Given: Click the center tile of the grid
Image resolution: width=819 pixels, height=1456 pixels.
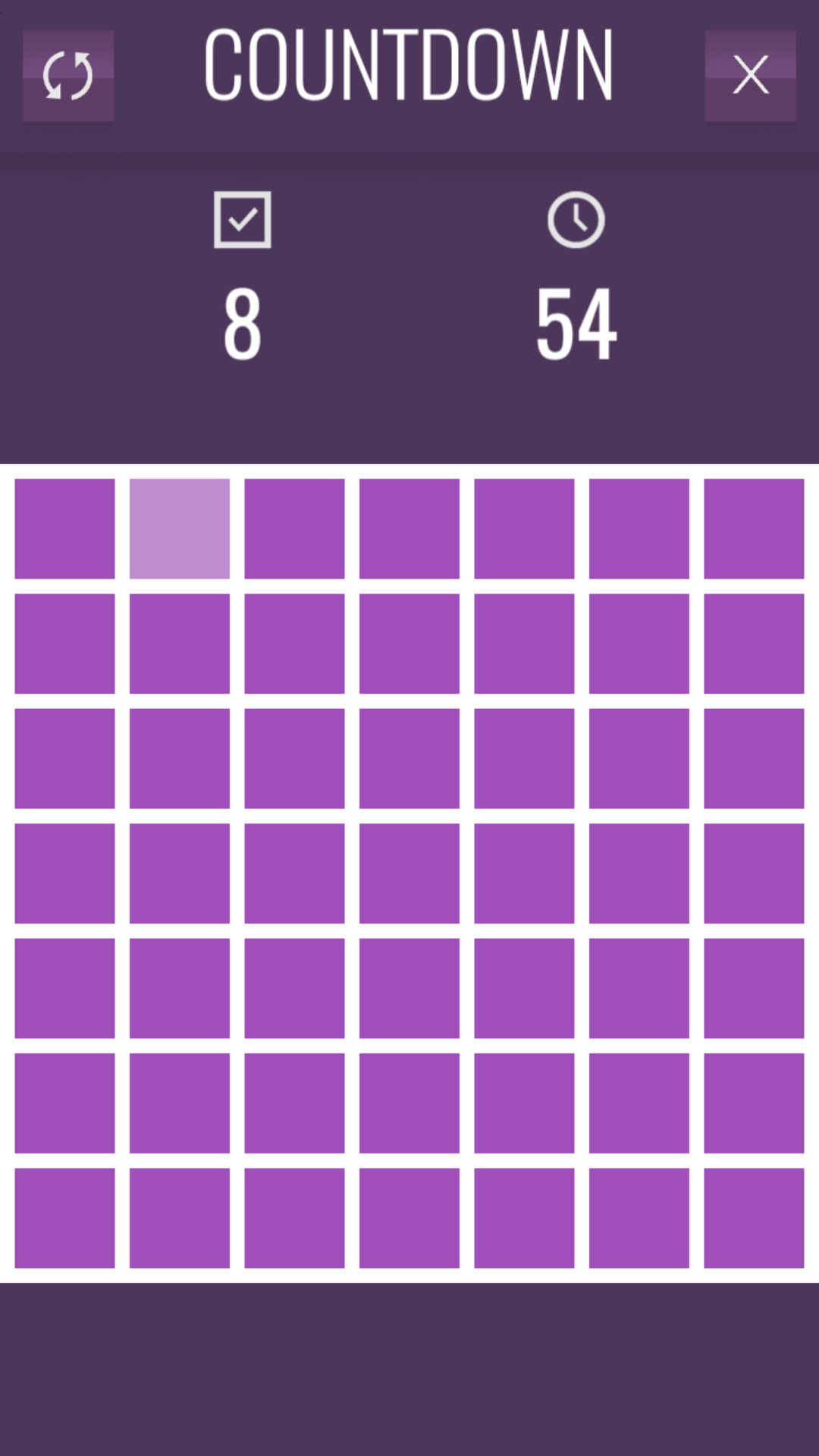Looking at the screenshot, I should coord(410,872).
